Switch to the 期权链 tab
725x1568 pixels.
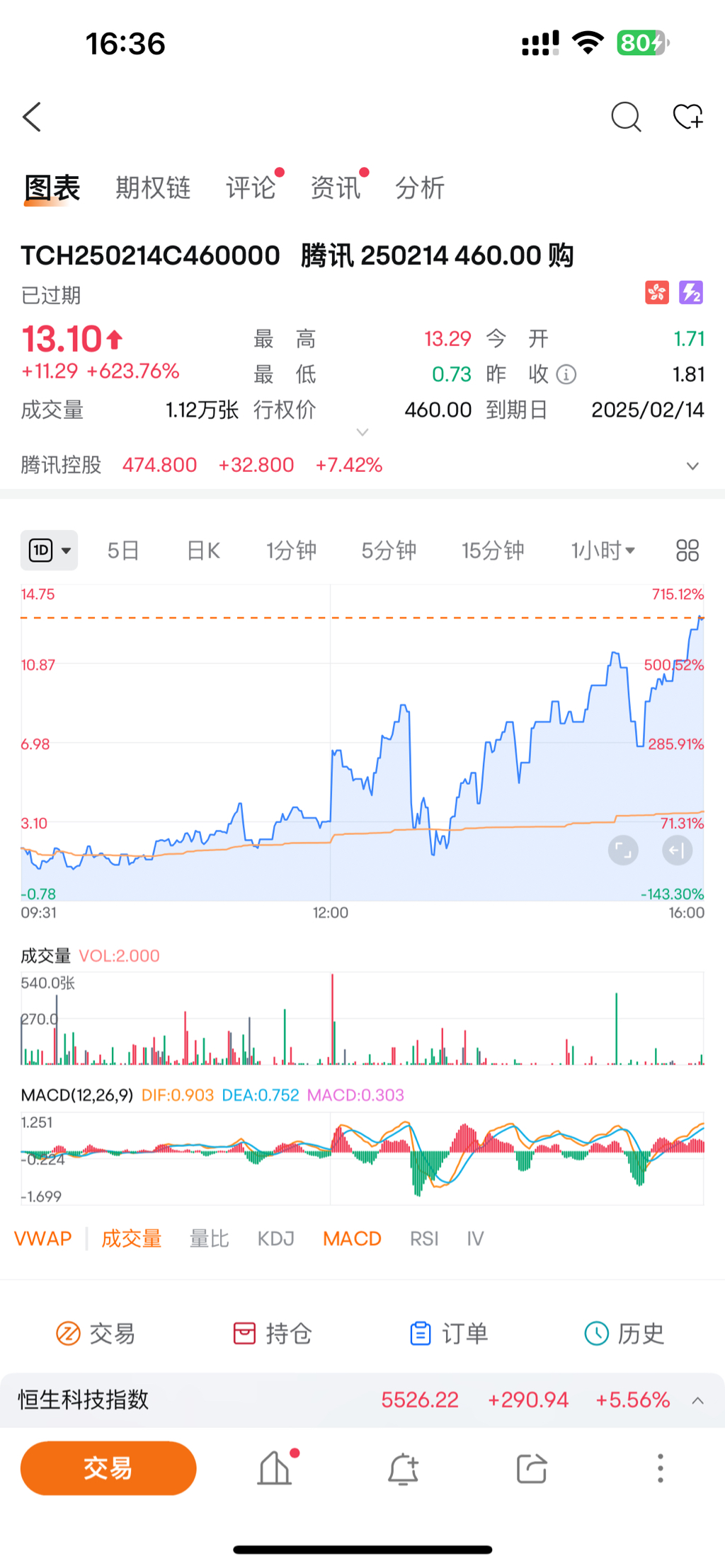pyautogui.click(x=153, y=188)
